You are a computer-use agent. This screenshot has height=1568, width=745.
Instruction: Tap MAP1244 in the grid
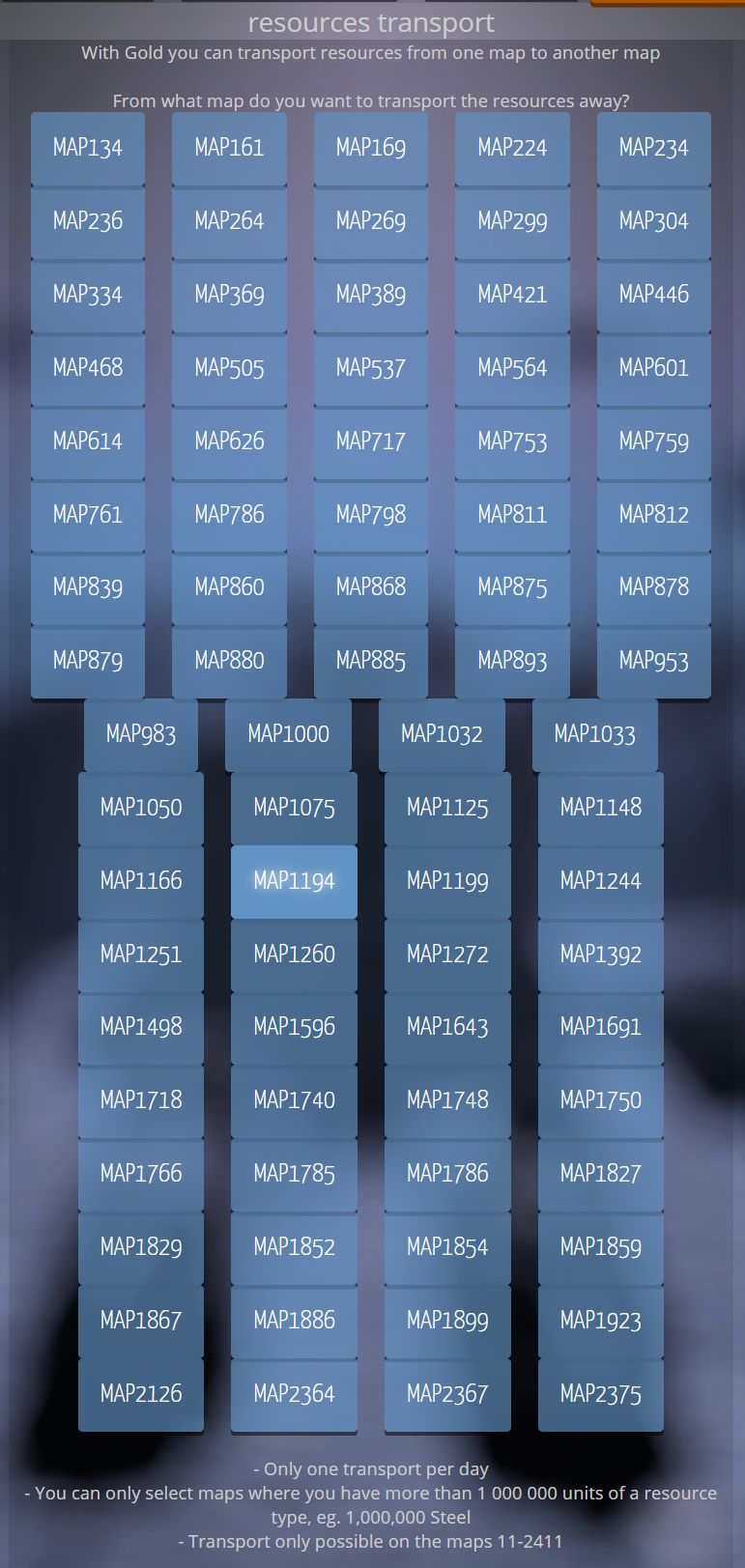pos(601,881)
